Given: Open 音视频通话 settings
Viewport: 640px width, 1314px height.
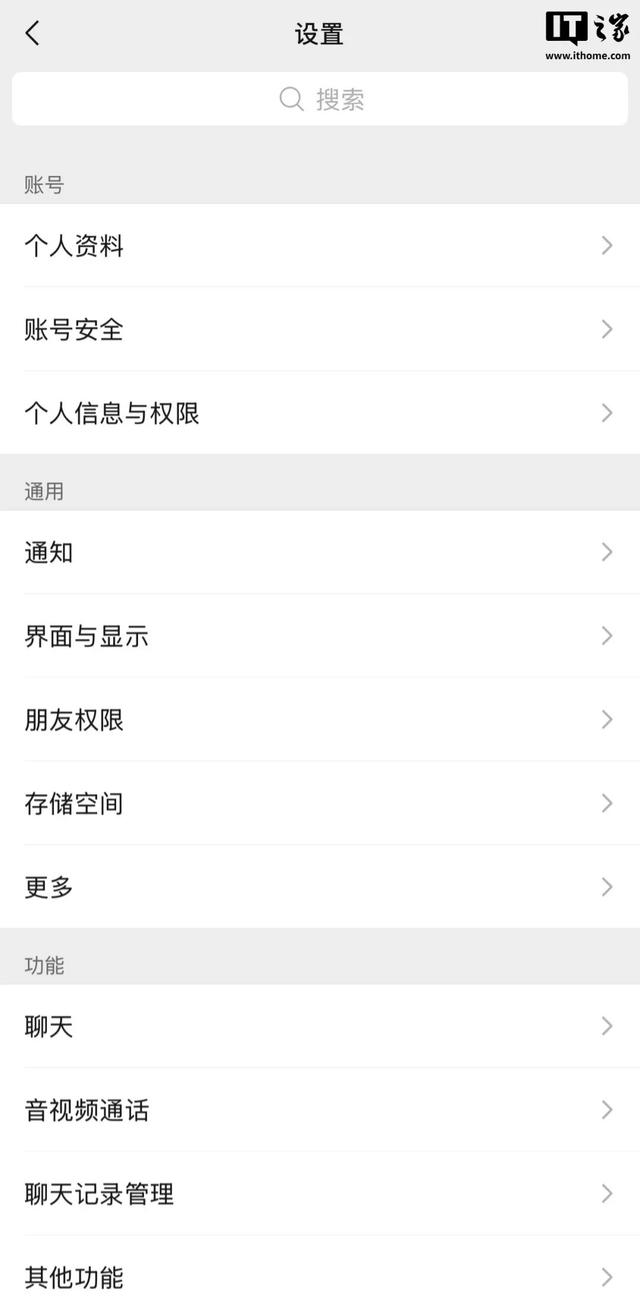Looking at the screenshot, I should (x=320, y=1110).
